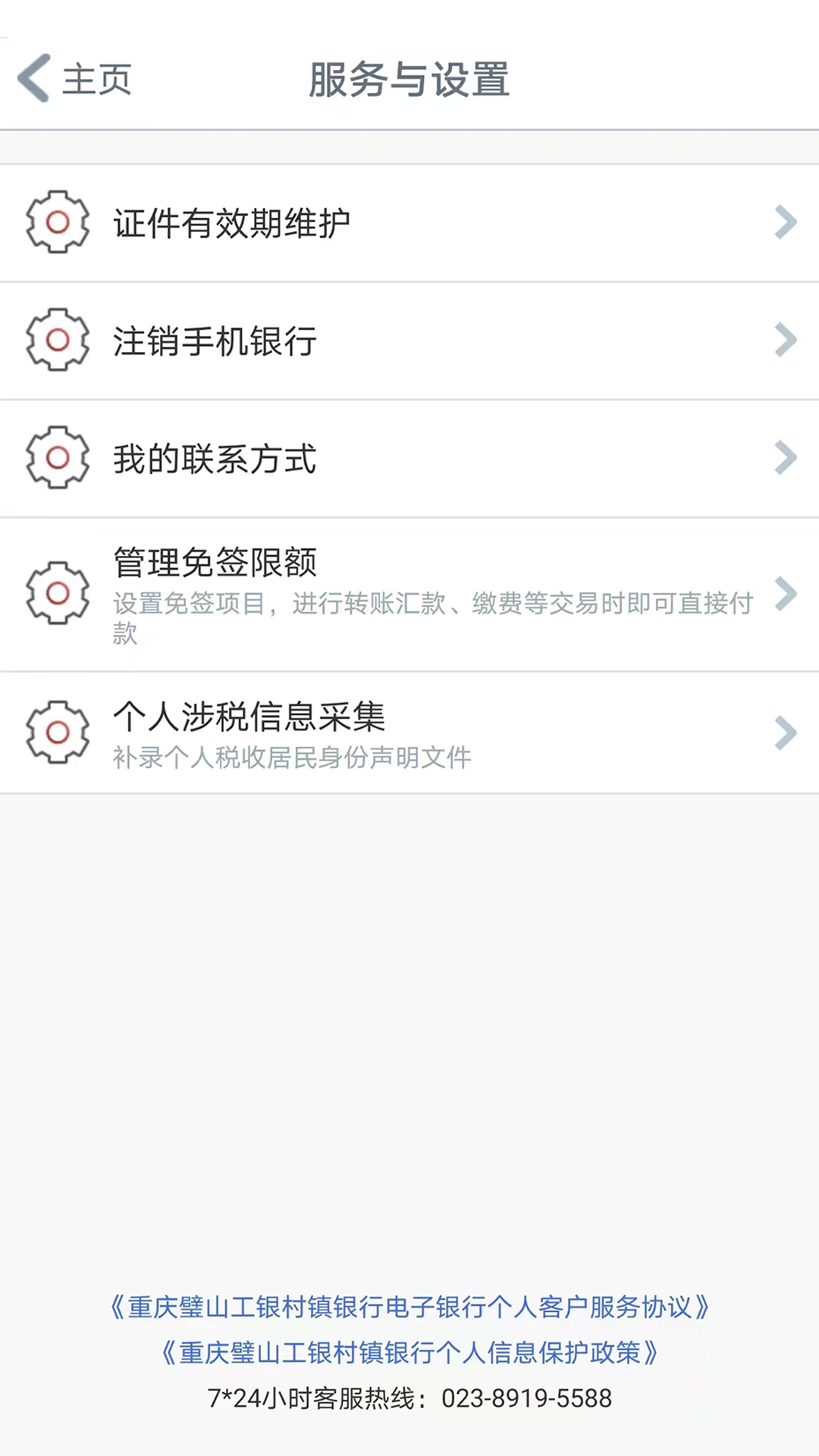Viewport: 819px width, 1456px height.
Task: Open 证件有效期维护 settings
Action: click(409, 223)
